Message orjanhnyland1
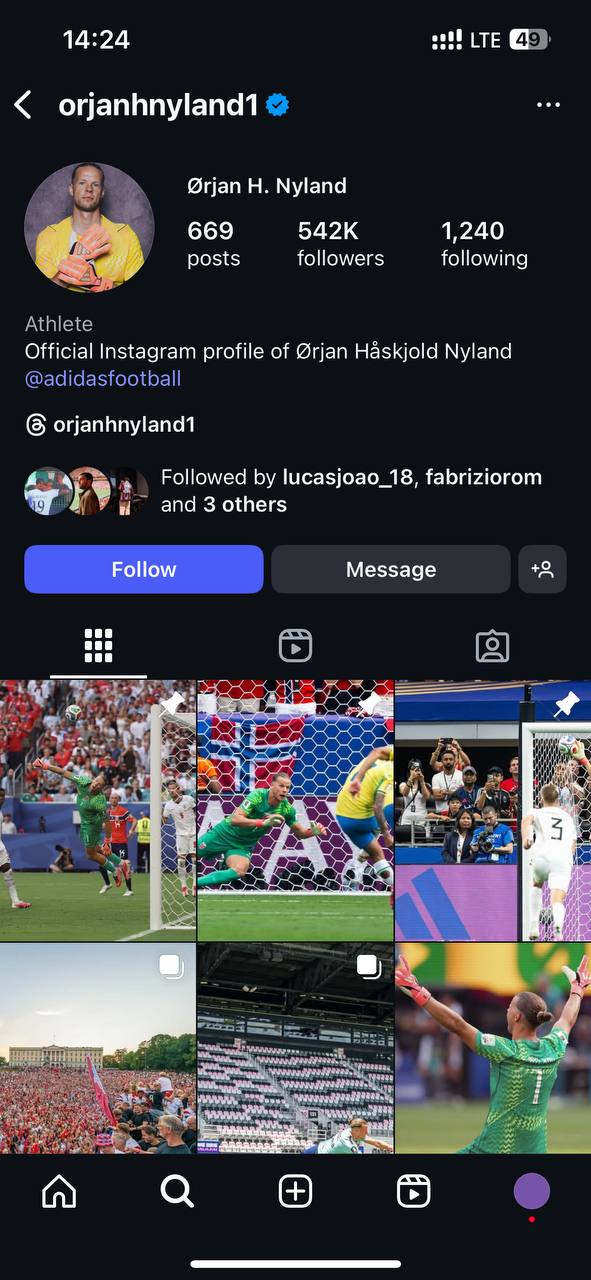This screenshot has height=1280, width=591. click(x=391, y=569)
